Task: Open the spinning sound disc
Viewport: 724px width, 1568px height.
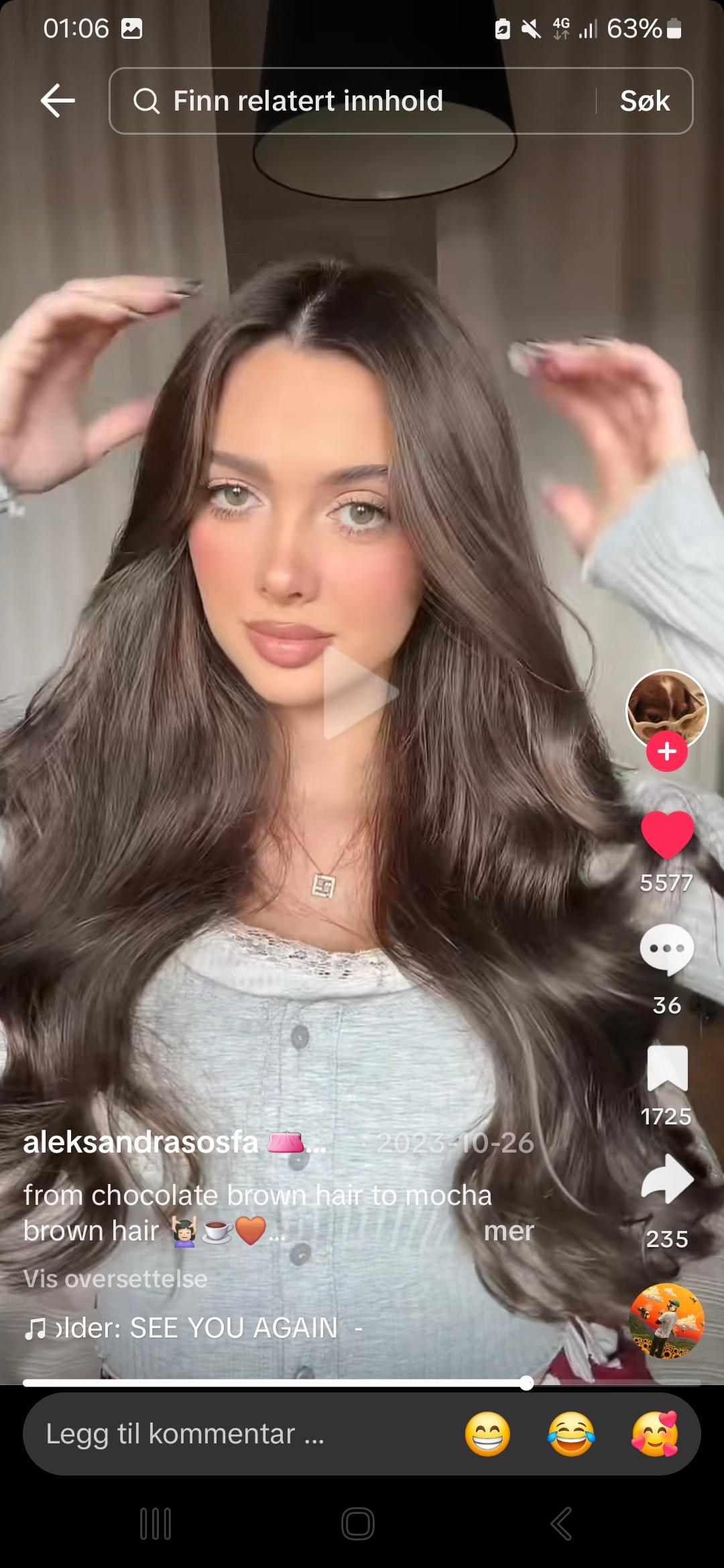Action: [667, 1321]
